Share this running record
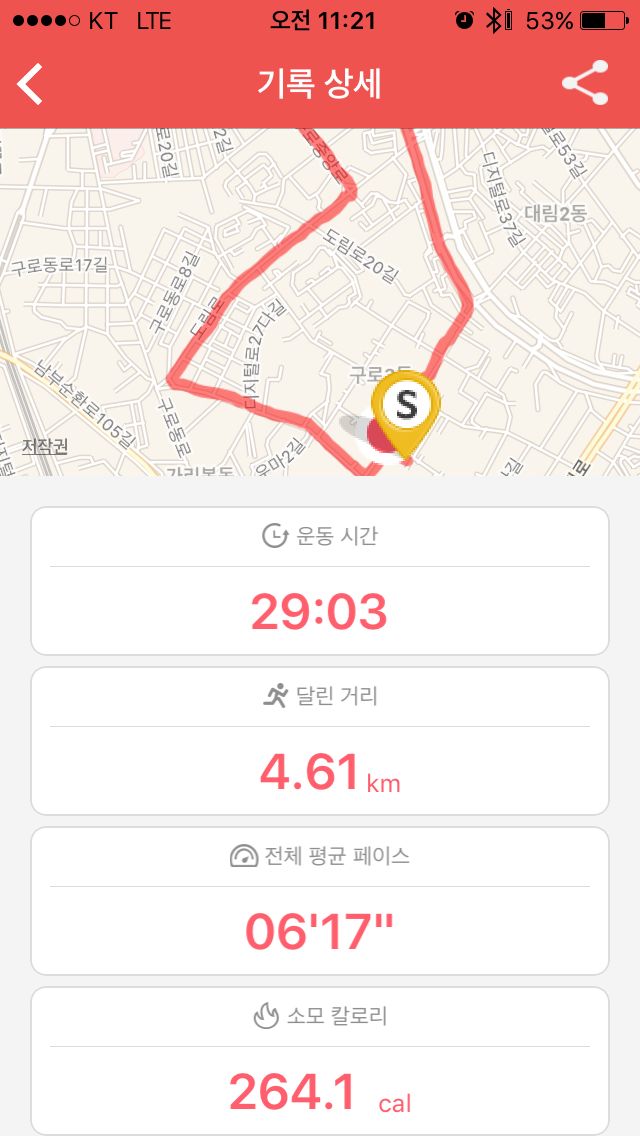Screen dimensions: 640x1136 586,83
